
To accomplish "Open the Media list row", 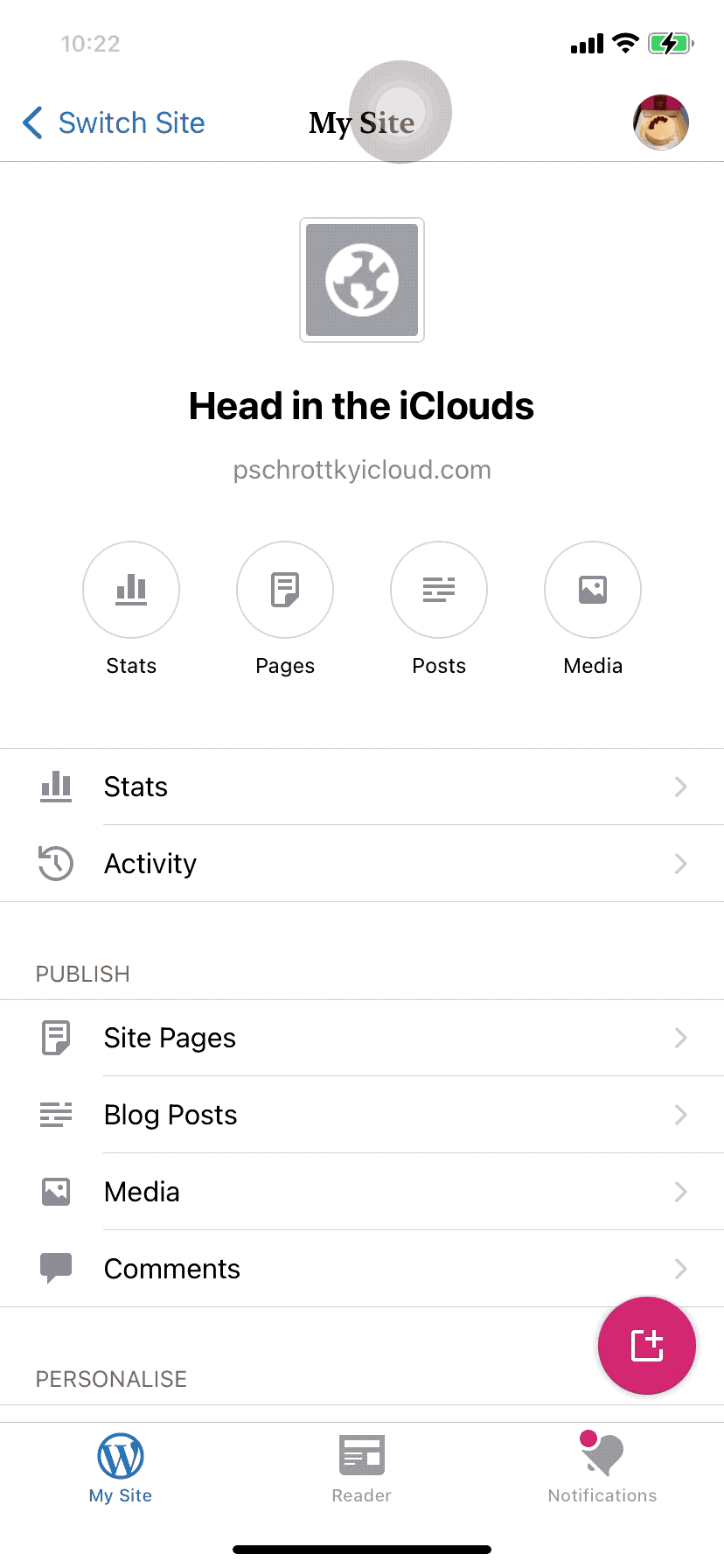I will pos(362,1192).
